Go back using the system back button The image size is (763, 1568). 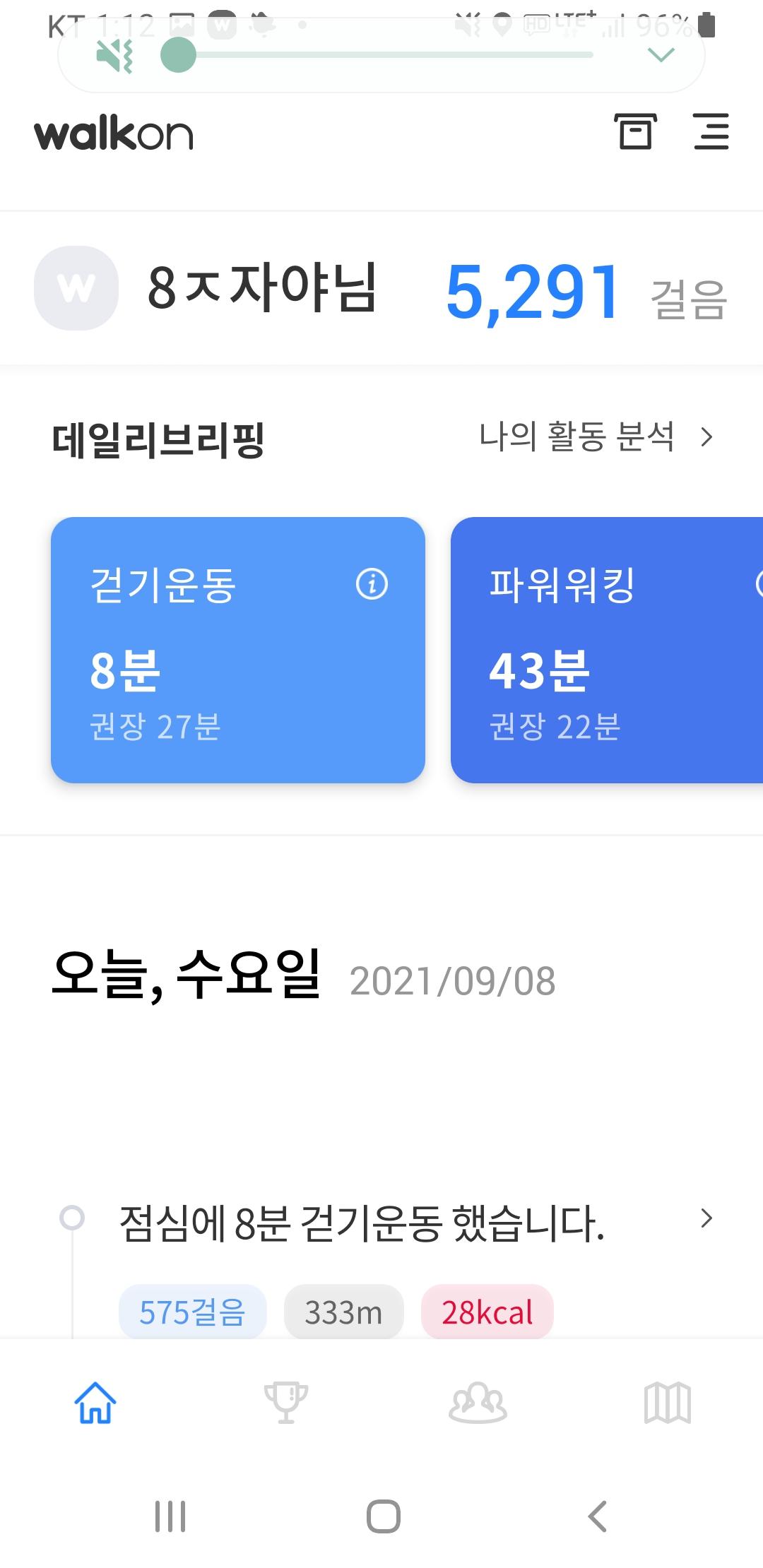pos(598,1516)
